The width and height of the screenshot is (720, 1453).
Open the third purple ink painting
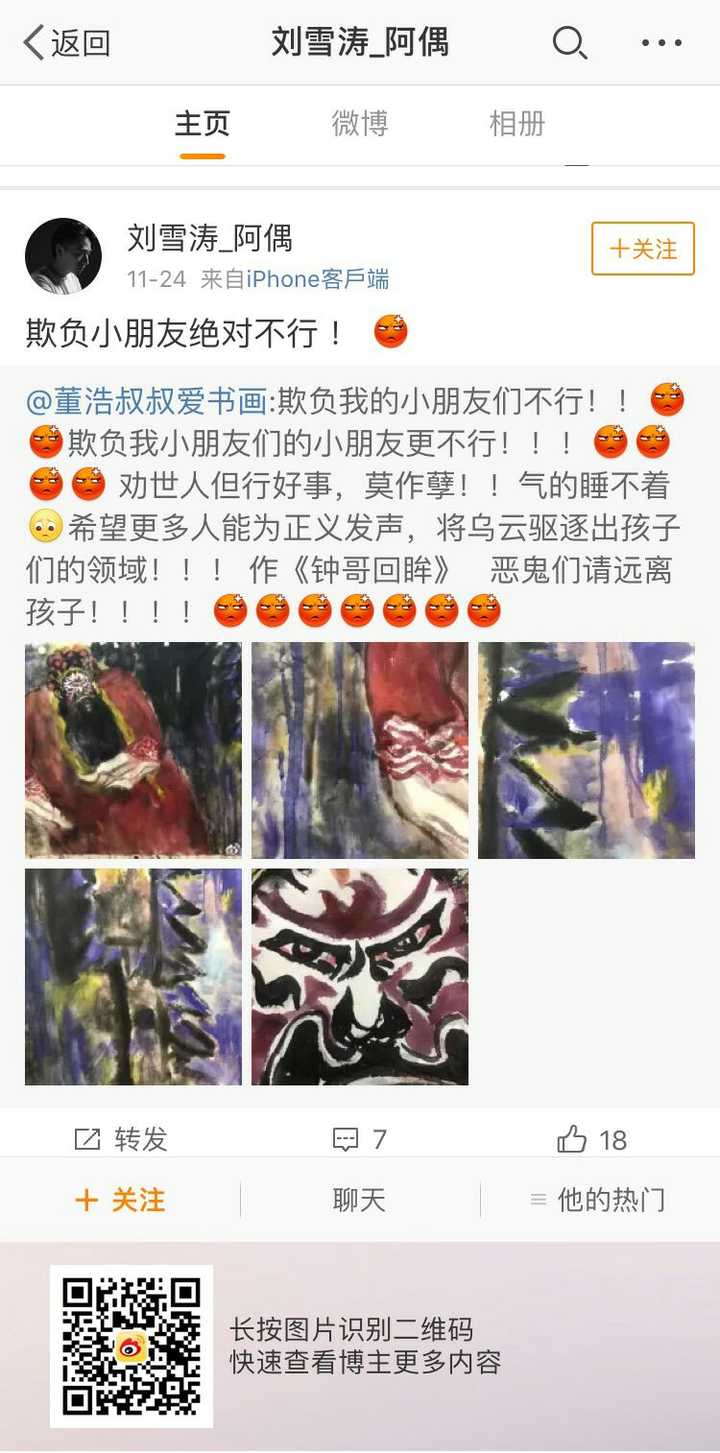(586, 750)
